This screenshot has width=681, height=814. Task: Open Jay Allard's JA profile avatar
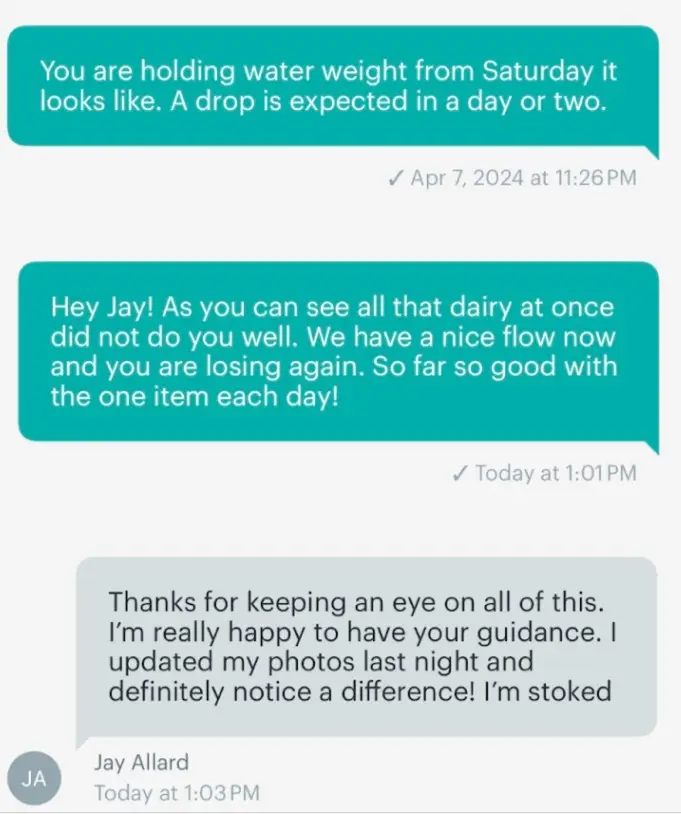tap(33, 779)
